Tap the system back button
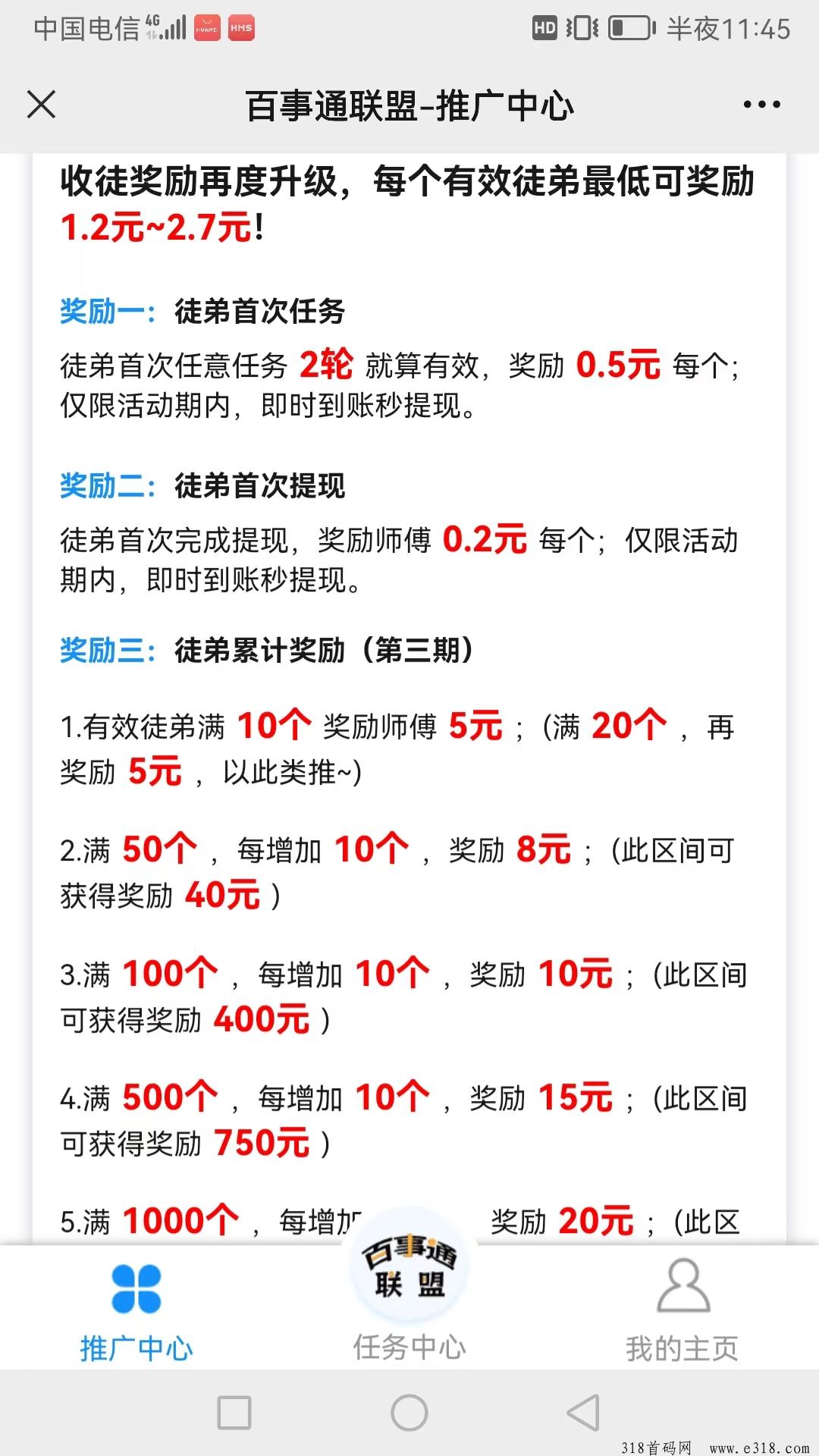819x1456 pixels. (x=584, y=1413)
